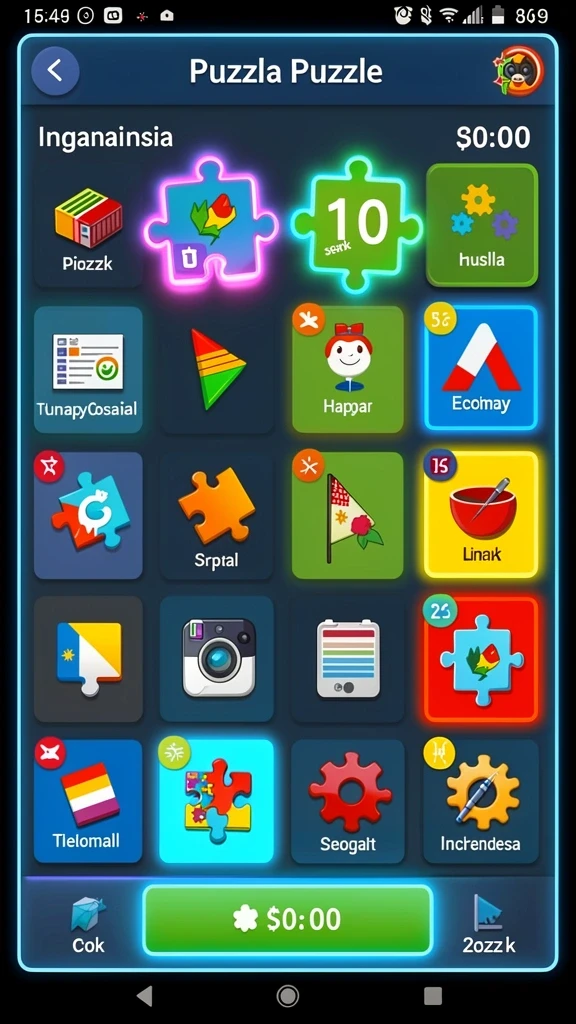Open the Linak bowl tile

point(481,515)
